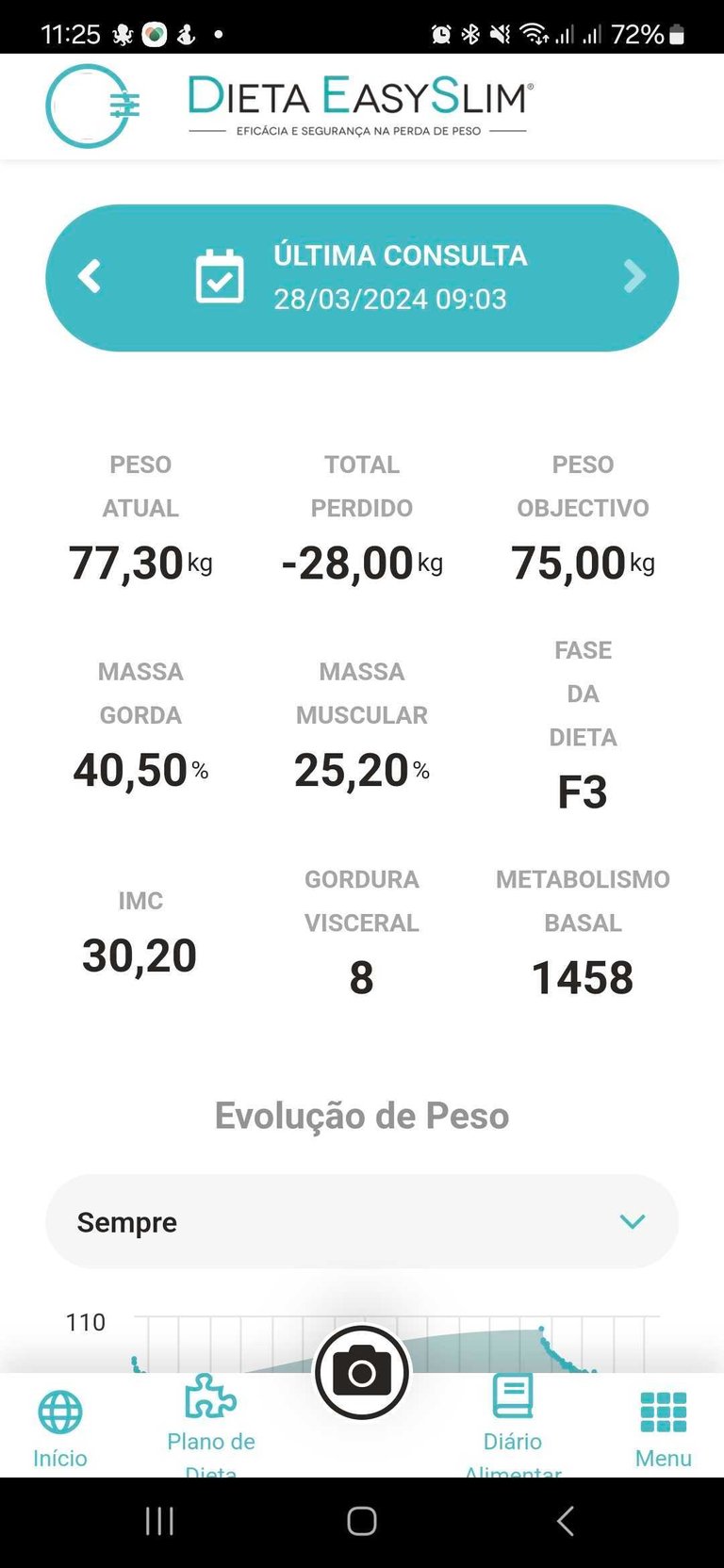The height and width of the screenshot is (1568, 724).
Task: Go to the previous consultation
Action: 90,277
